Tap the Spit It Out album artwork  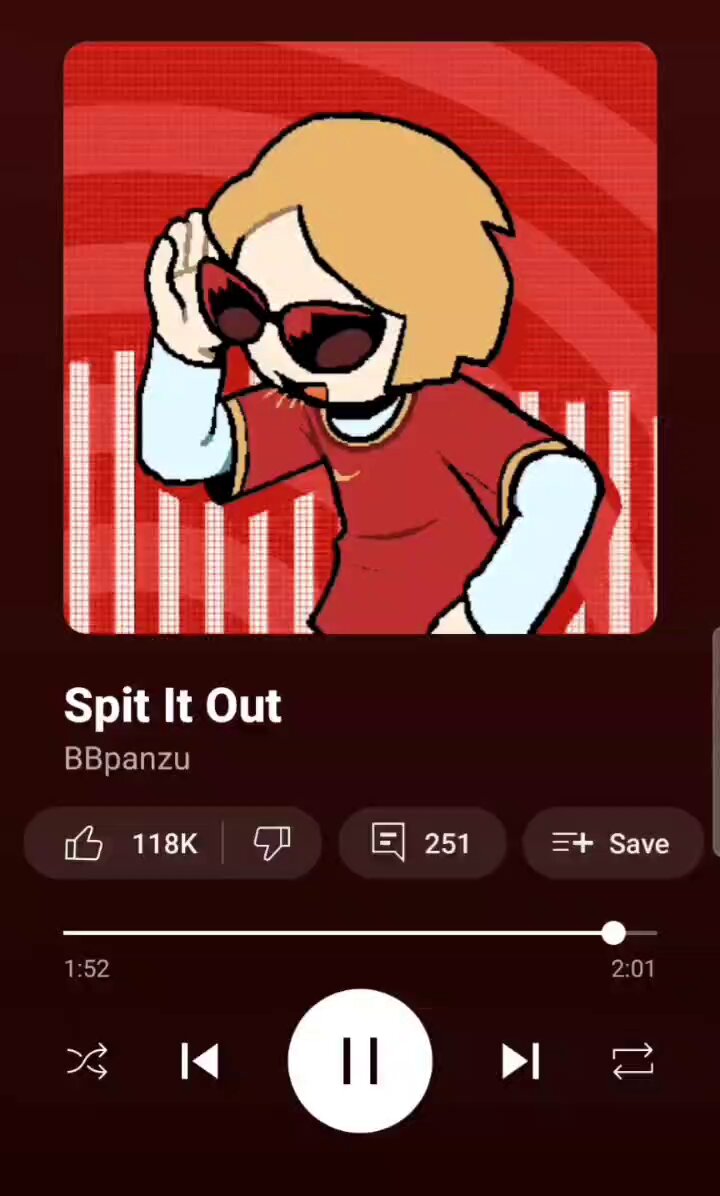coord(360,338)
